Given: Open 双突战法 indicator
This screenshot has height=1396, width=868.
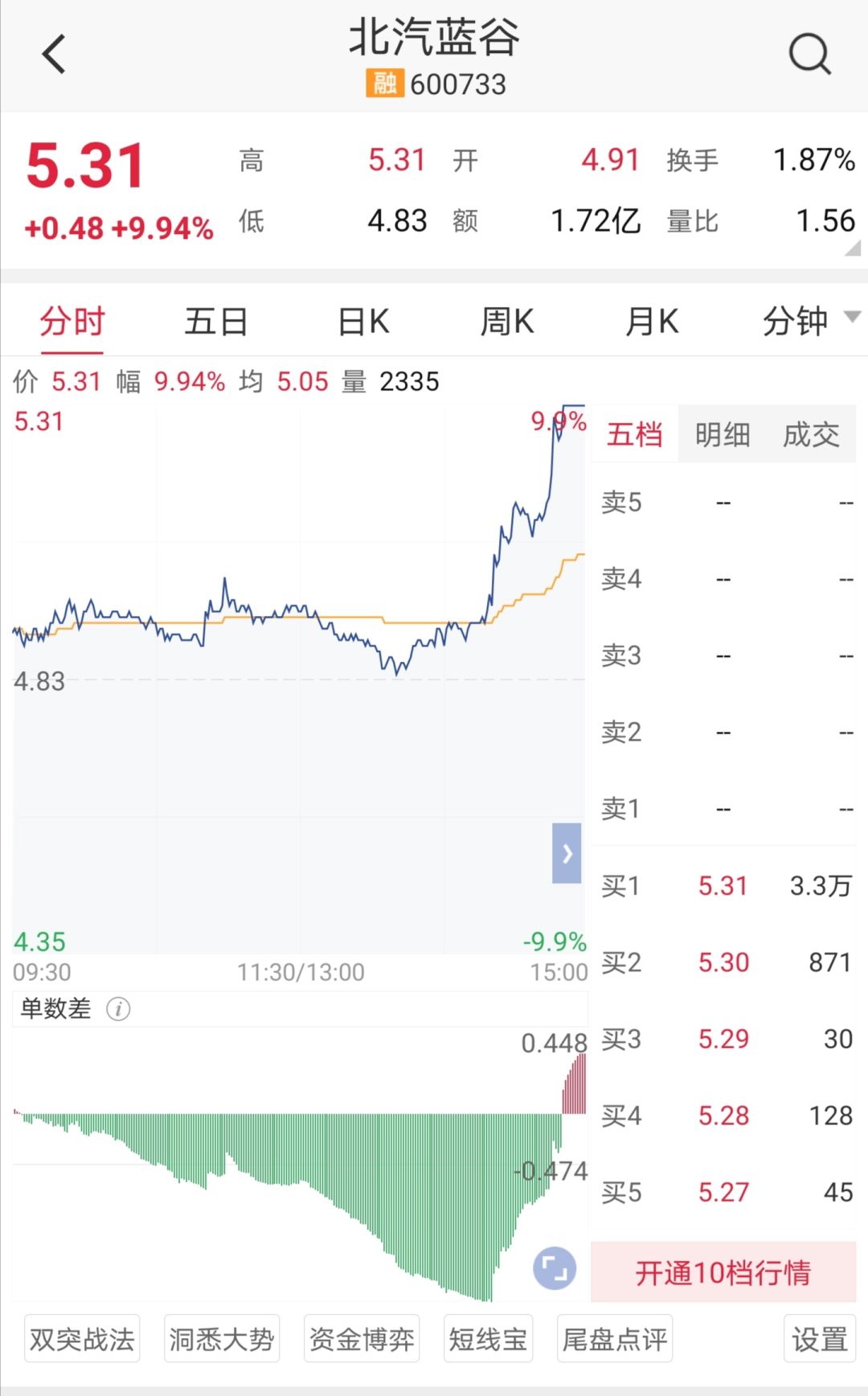Looking at the screenshot, I should pos(82,1339).
